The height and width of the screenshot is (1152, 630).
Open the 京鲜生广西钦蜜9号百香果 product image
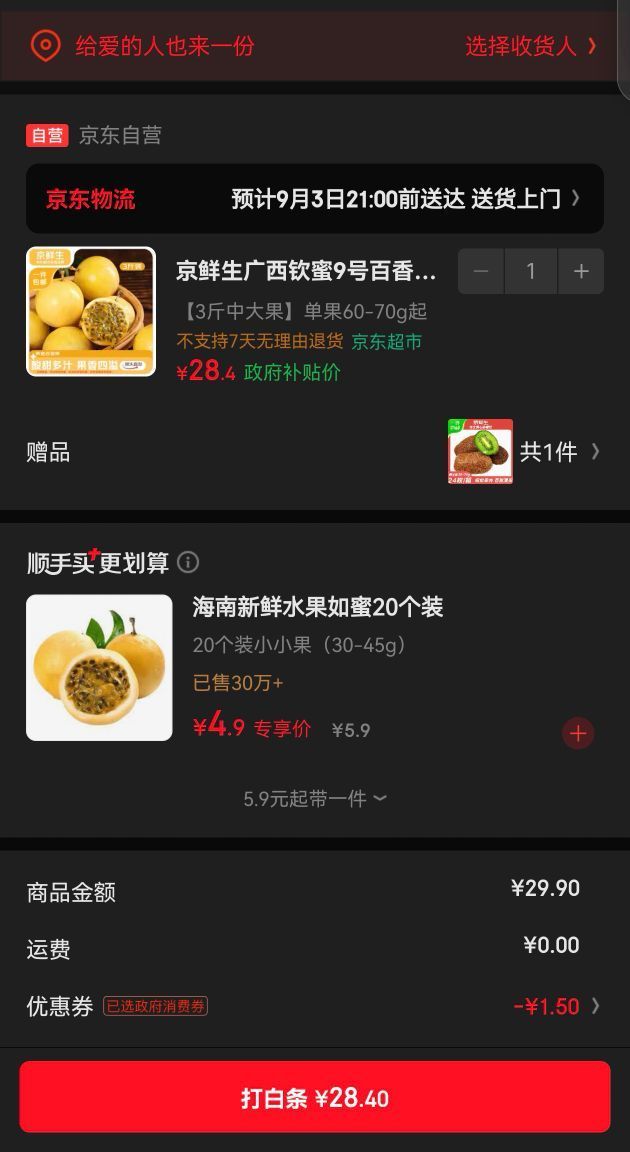(91, 312)
